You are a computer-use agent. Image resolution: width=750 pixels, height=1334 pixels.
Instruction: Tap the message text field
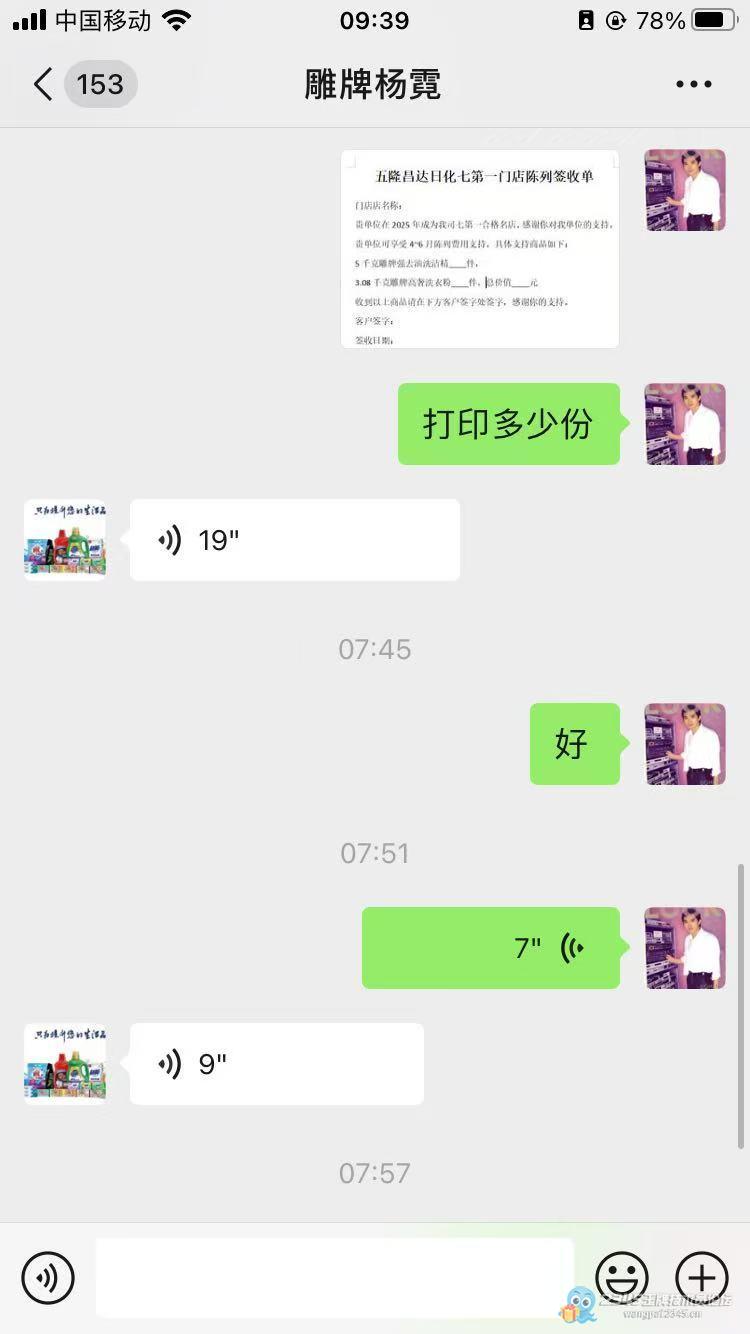[x=334, y=1277]
